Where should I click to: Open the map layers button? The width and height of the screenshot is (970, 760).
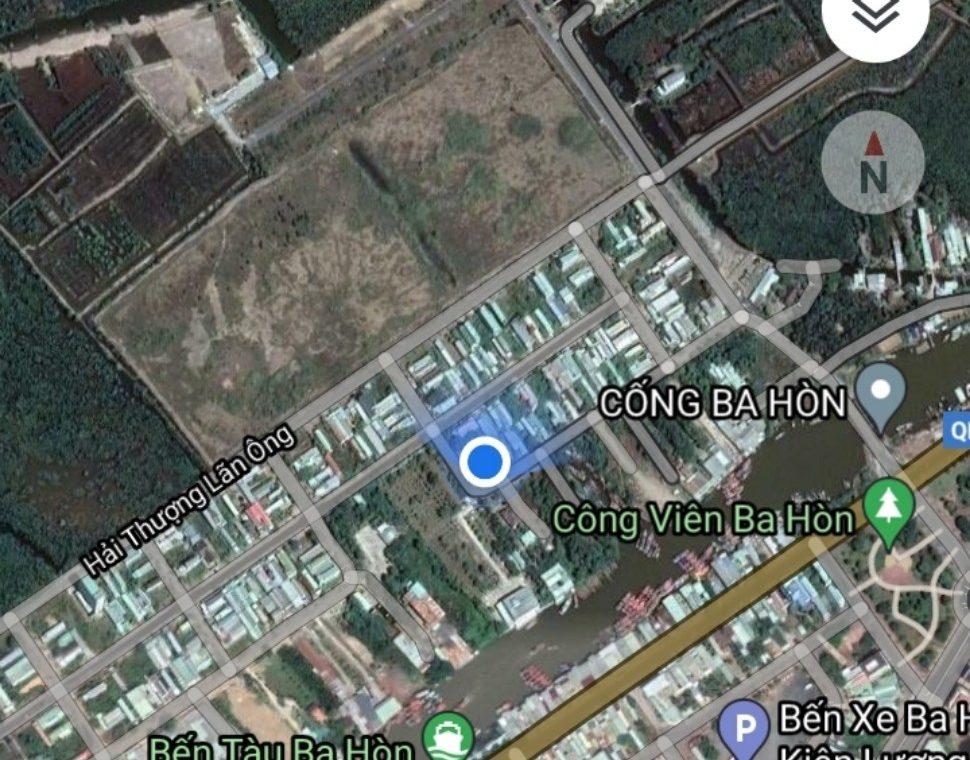click(x=873, y=17)
